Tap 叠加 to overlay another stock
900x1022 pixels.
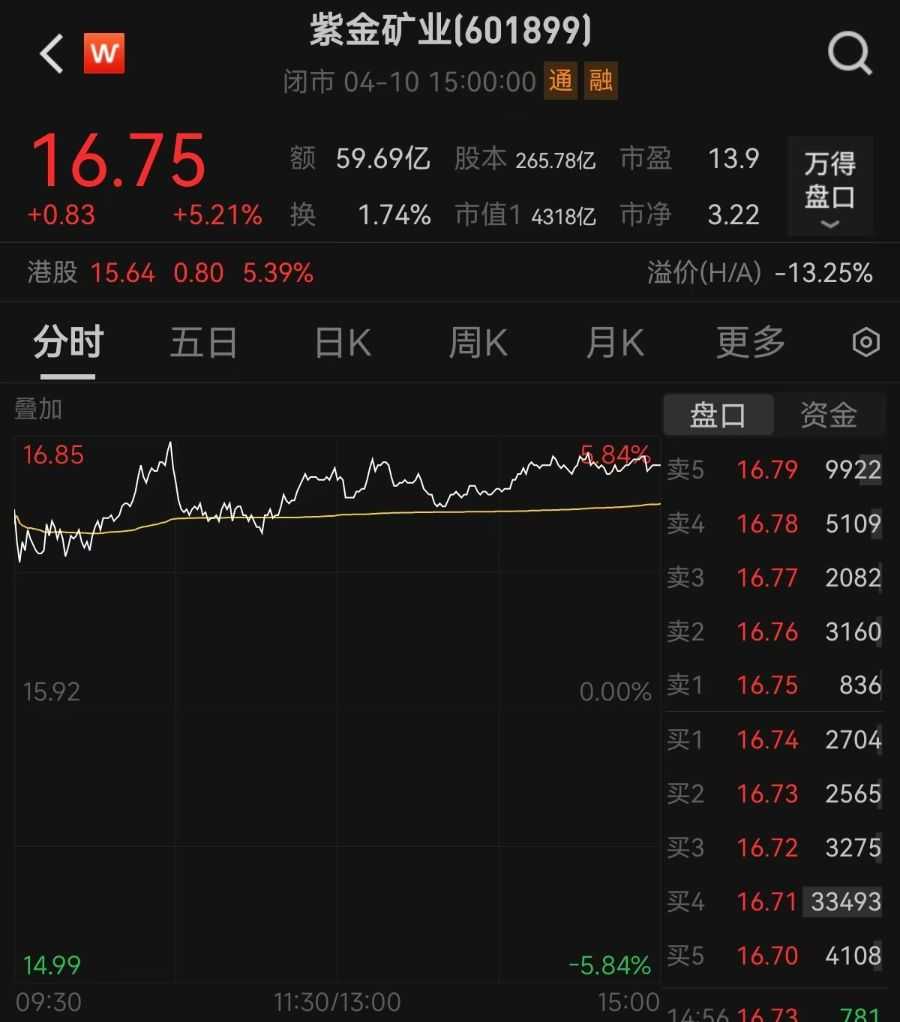tap(38, 409)
